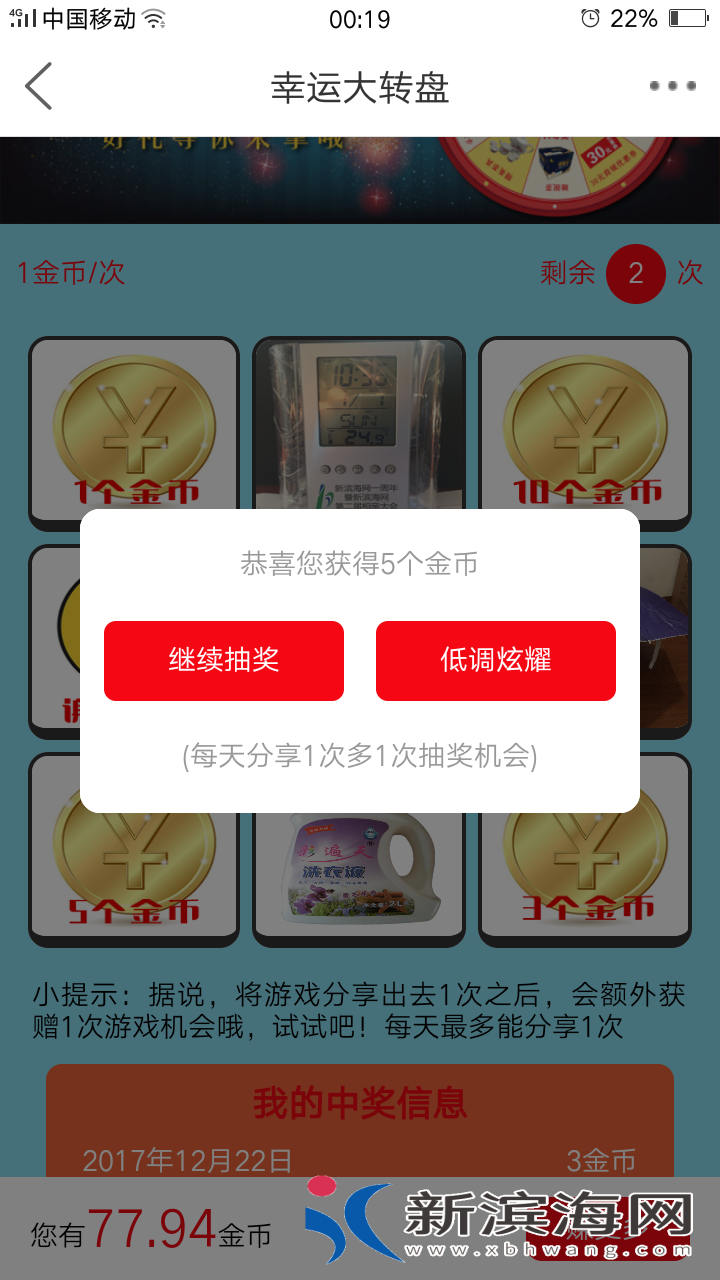
Task: Open the three-dot overflow menu
Action: pyautogui.click(x=672, y=87)
